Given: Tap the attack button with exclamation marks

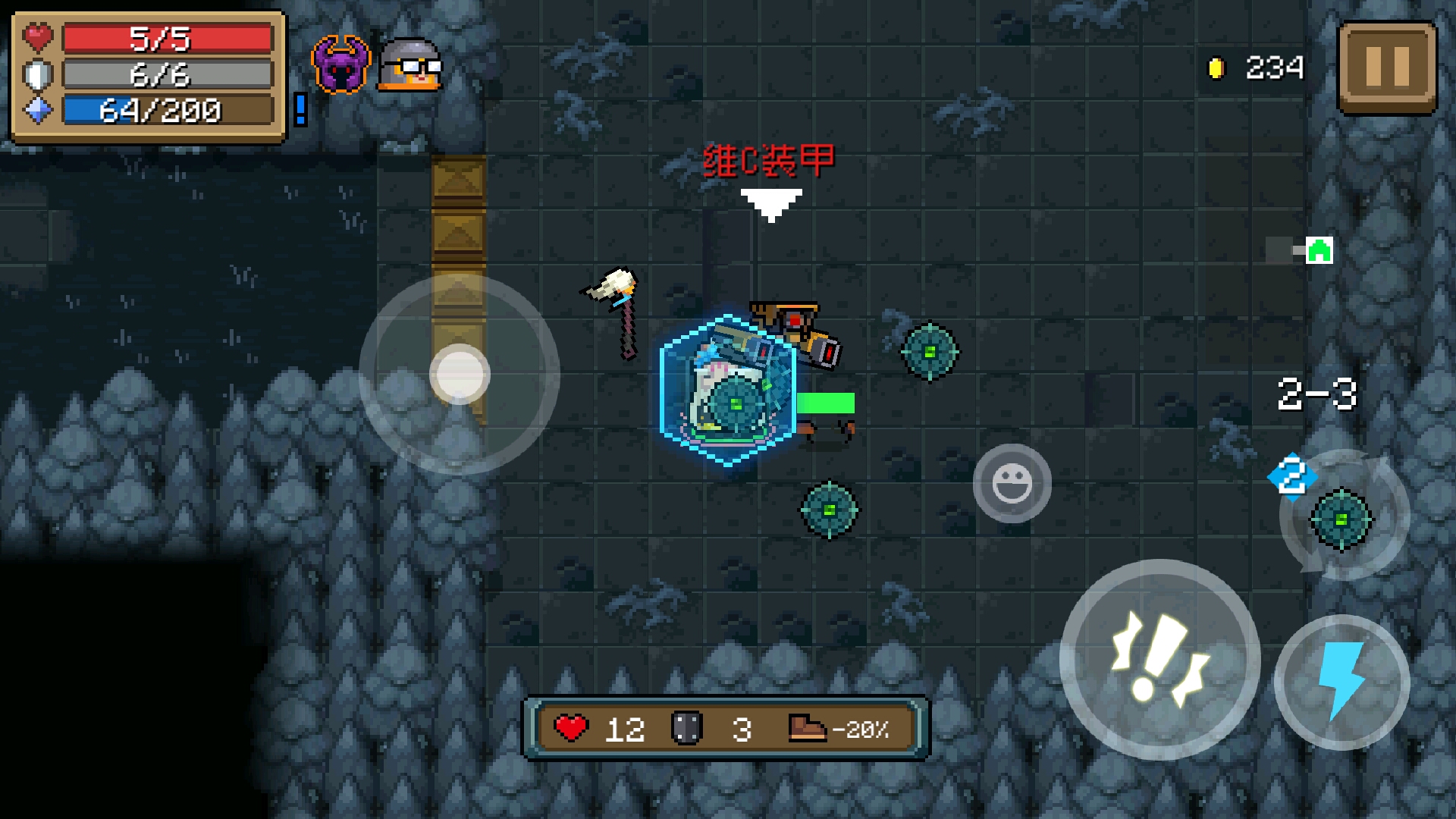Looking at the screenshot, I should (1159, 659).
